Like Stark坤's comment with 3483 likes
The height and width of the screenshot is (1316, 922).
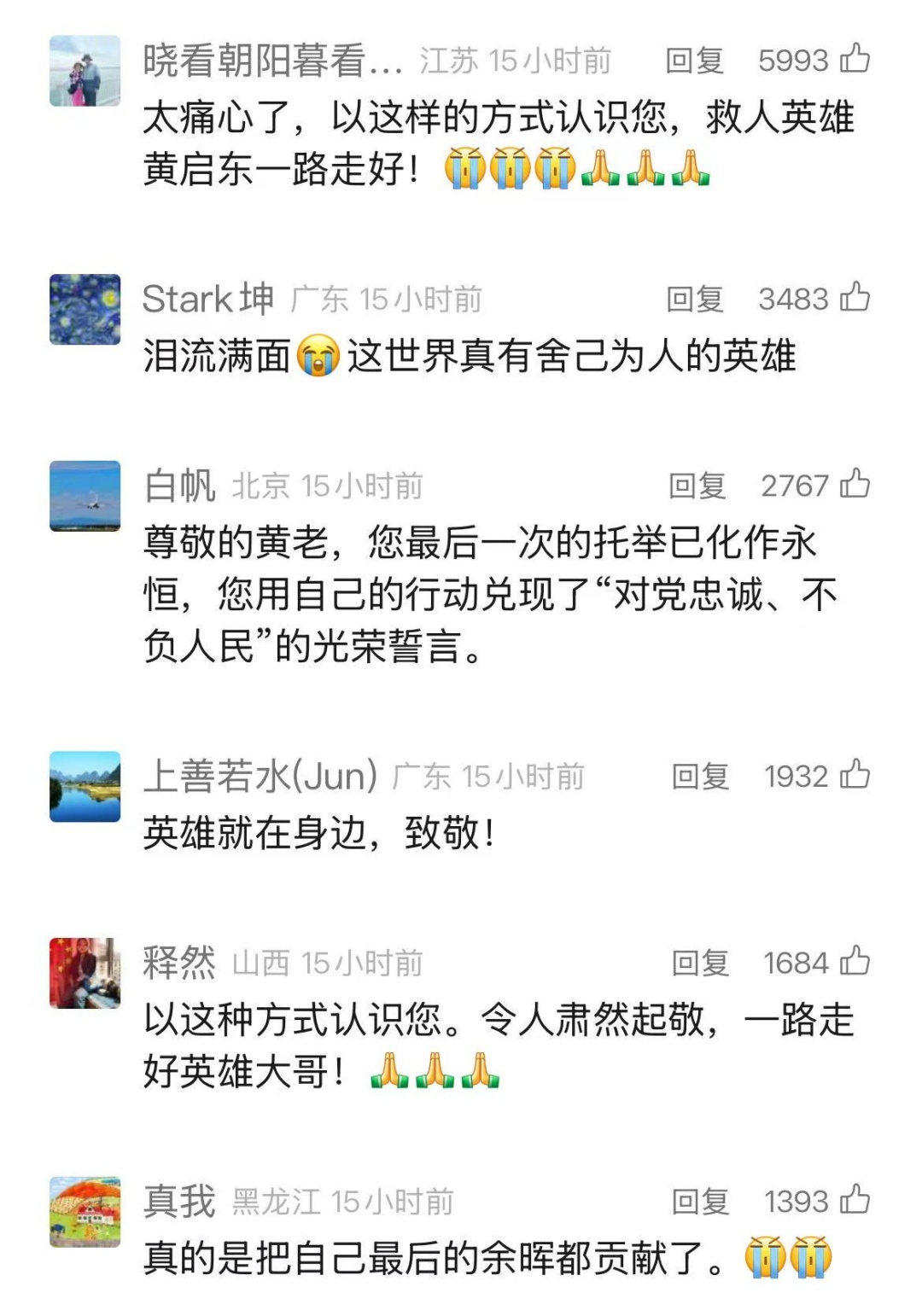pos(855,297)
